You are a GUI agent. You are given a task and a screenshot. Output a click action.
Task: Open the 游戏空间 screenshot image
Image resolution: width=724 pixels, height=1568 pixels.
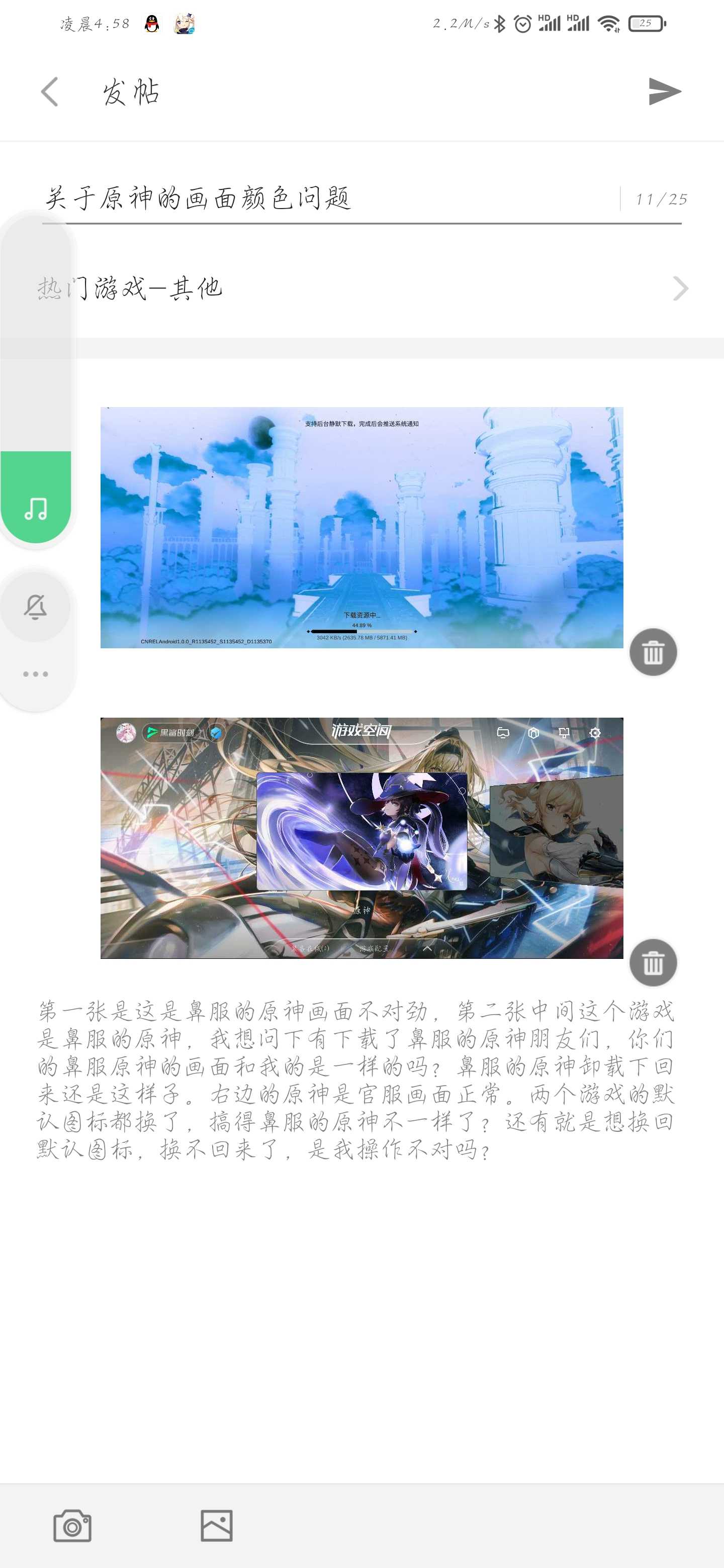(361, 838)
